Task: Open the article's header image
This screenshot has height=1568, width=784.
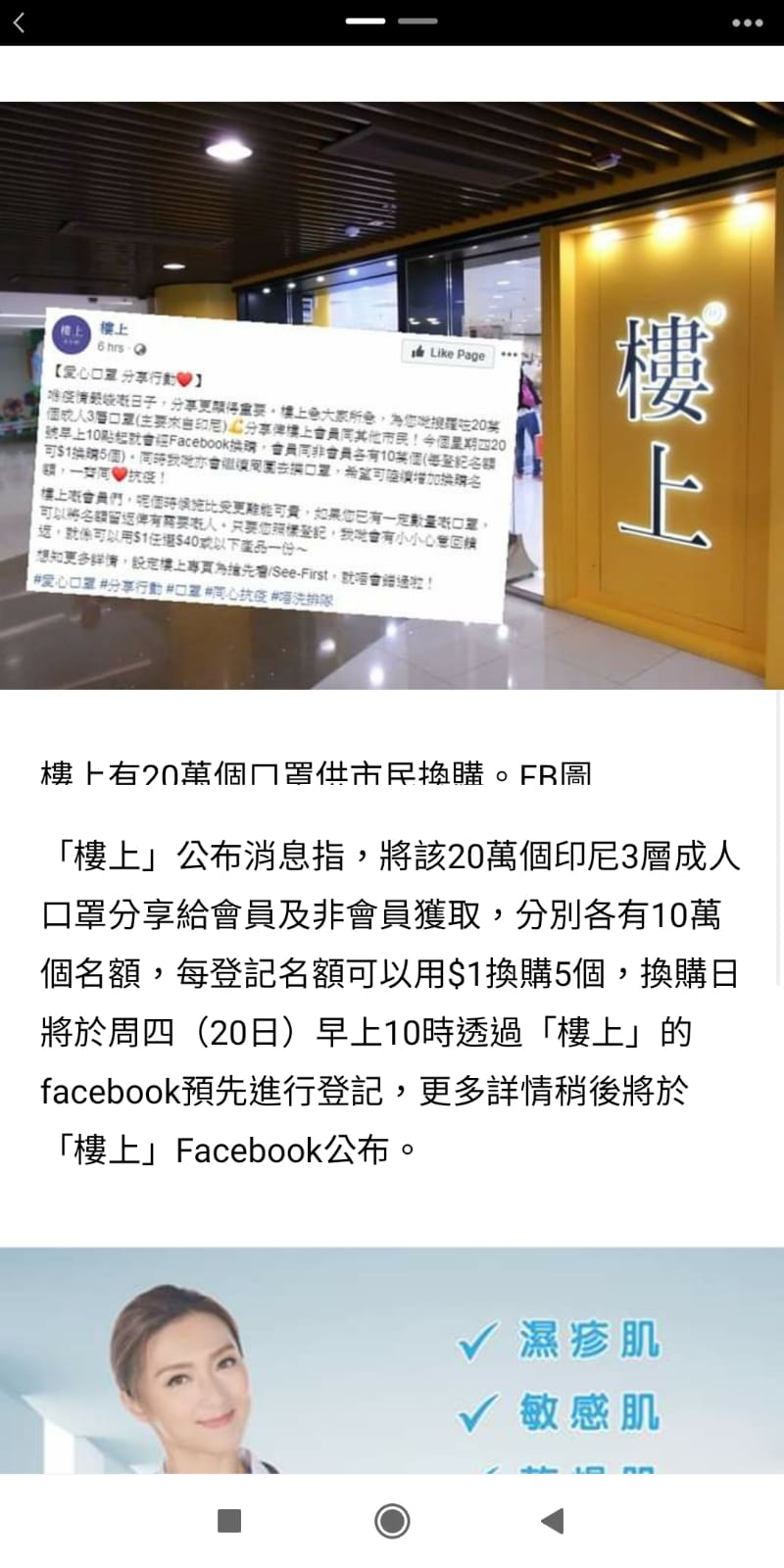Action: point(392,395)
